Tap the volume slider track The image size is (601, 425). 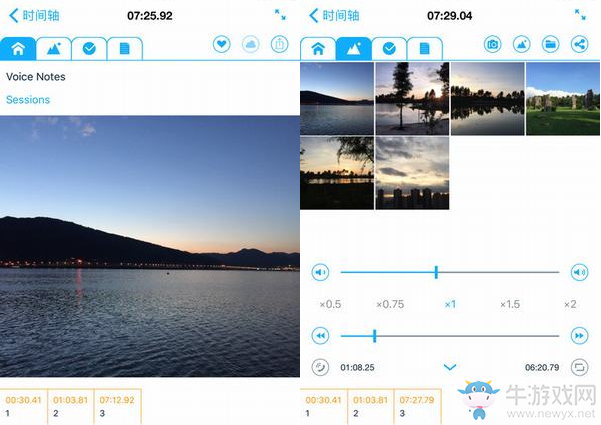pyautogui.click(x=450, y=272)
